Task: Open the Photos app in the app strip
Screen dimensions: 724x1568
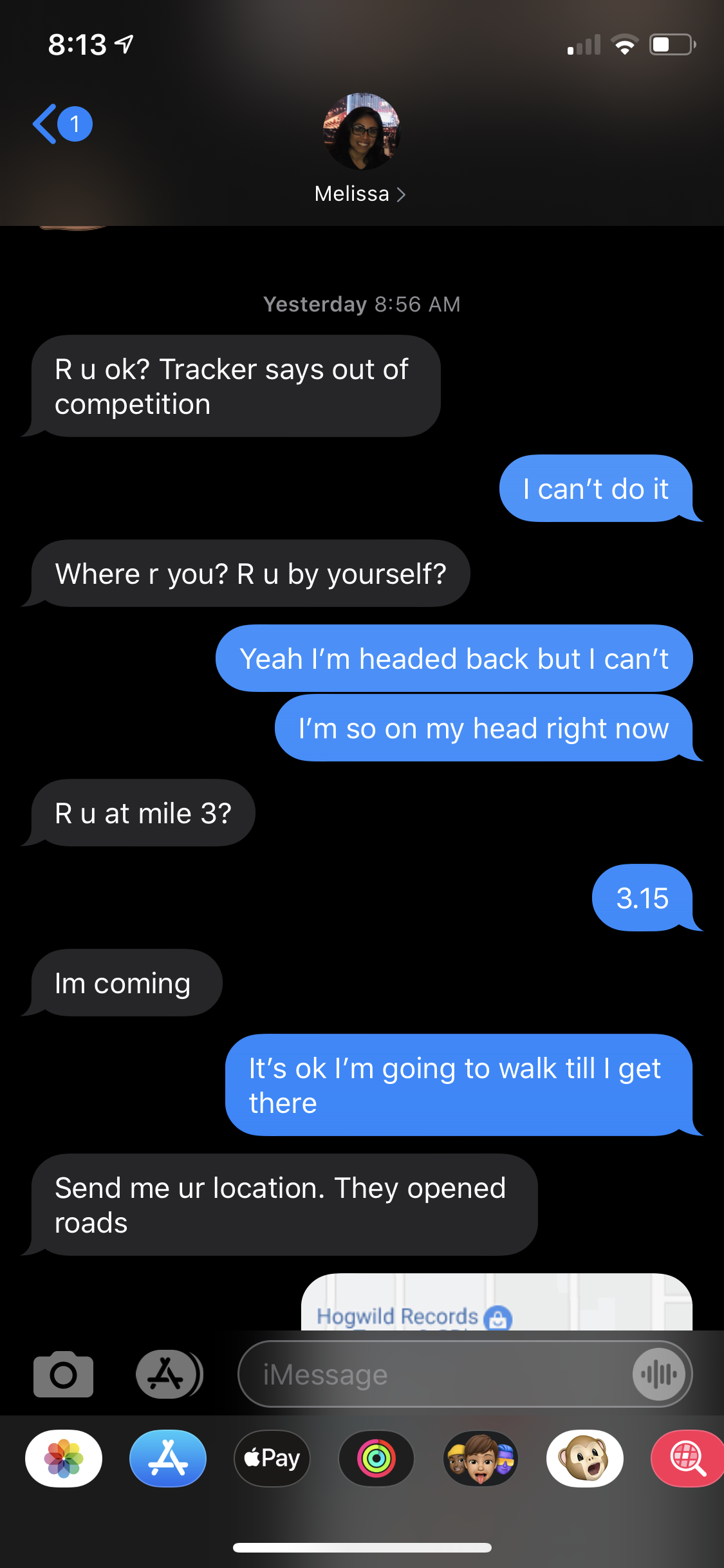Action: point(64,1459)
